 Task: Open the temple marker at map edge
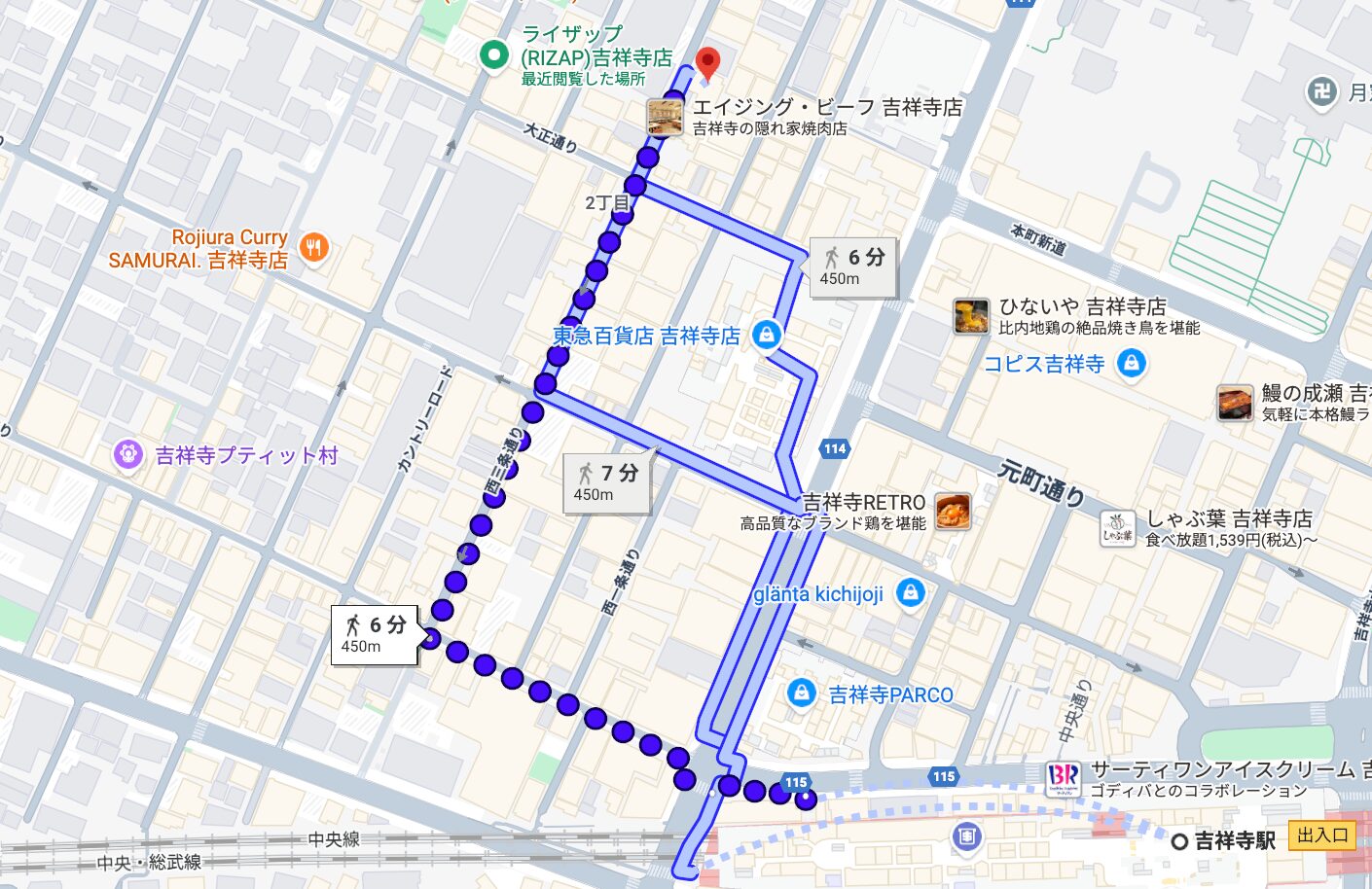tap(1321, 92)
